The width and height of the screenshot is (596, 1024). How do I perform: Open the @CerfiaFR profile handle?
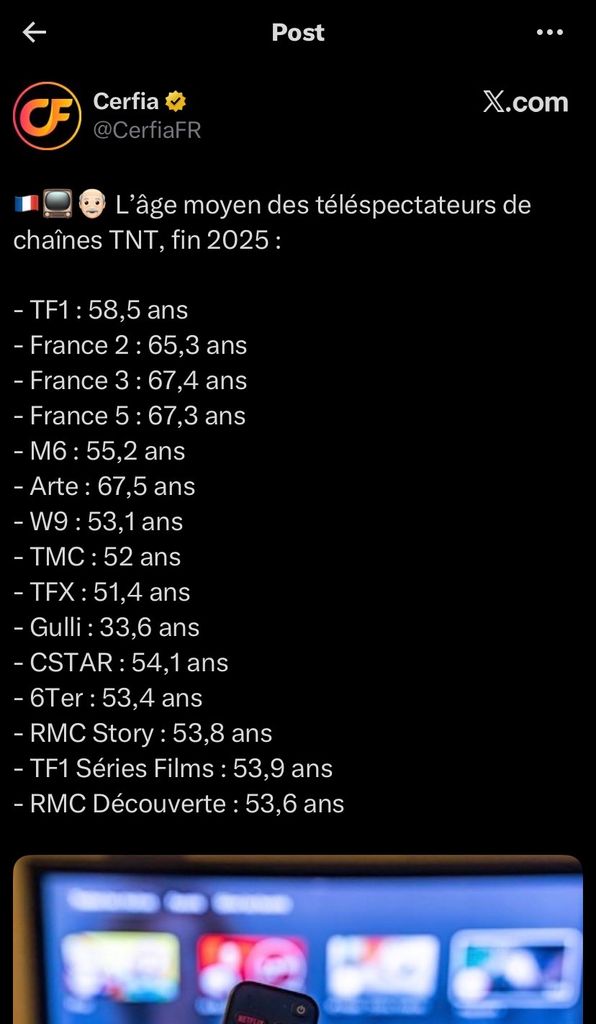(147, 131)
